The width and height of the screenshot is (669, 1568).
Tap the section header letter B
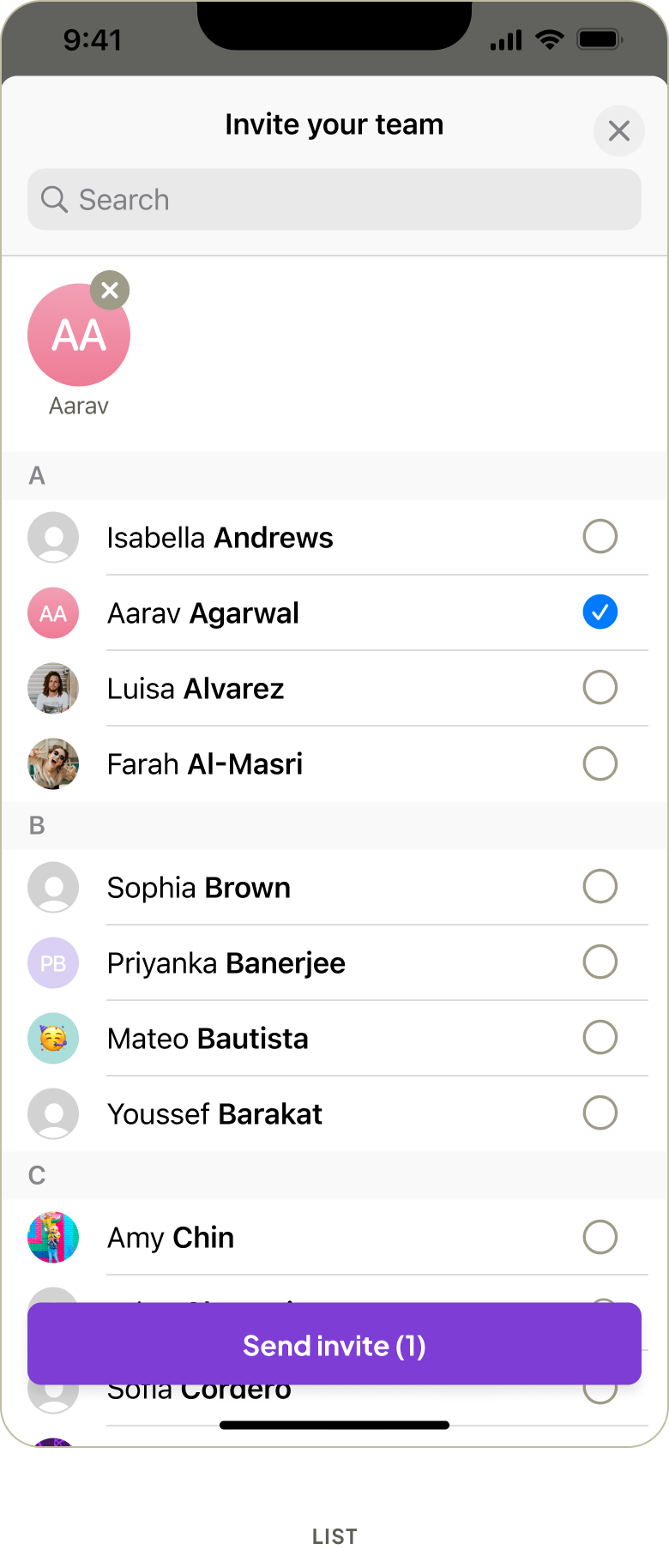pos(36,825)
